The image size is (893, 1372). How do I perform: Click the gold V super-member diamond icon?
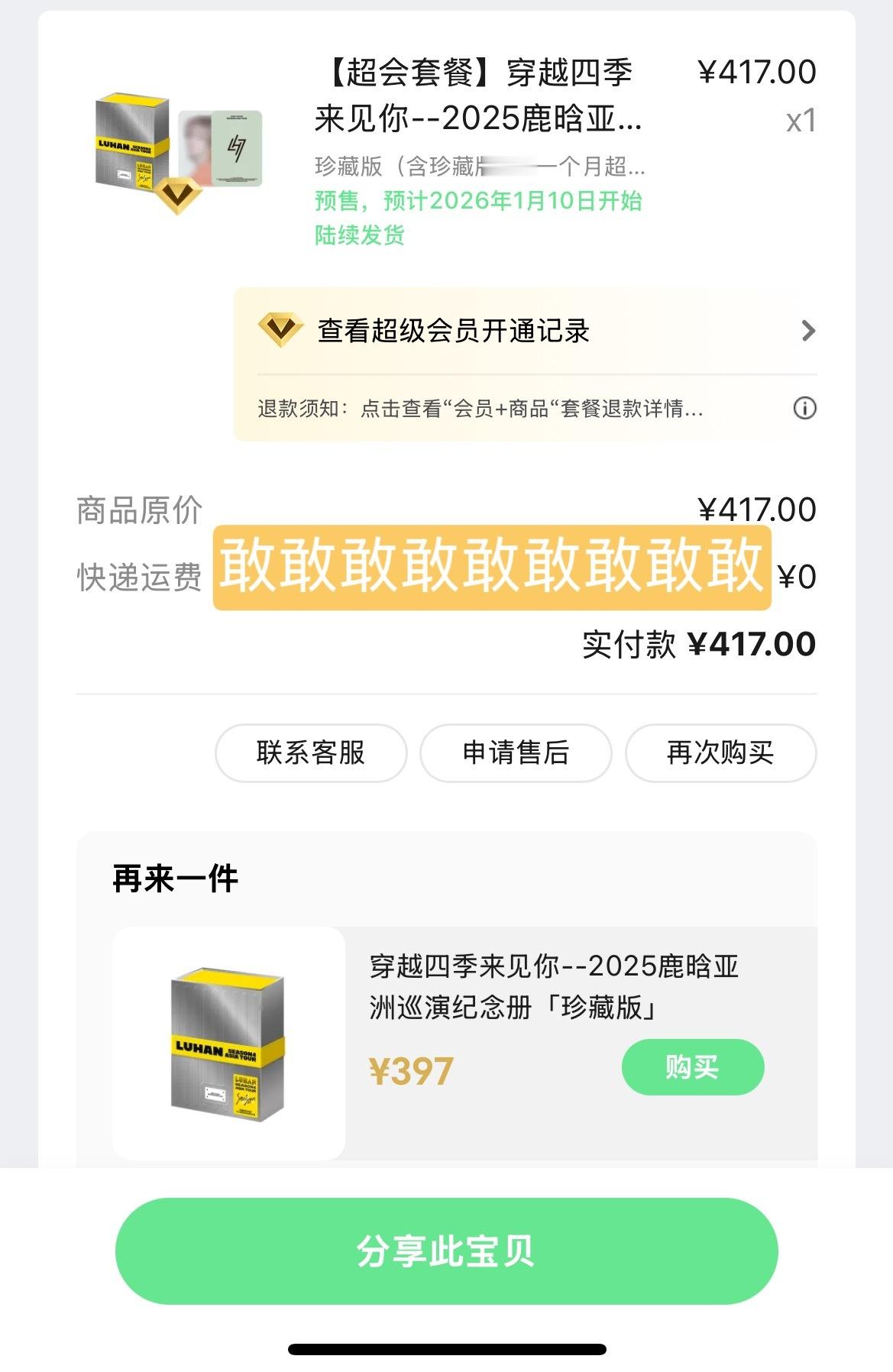[x=280, y=331]
